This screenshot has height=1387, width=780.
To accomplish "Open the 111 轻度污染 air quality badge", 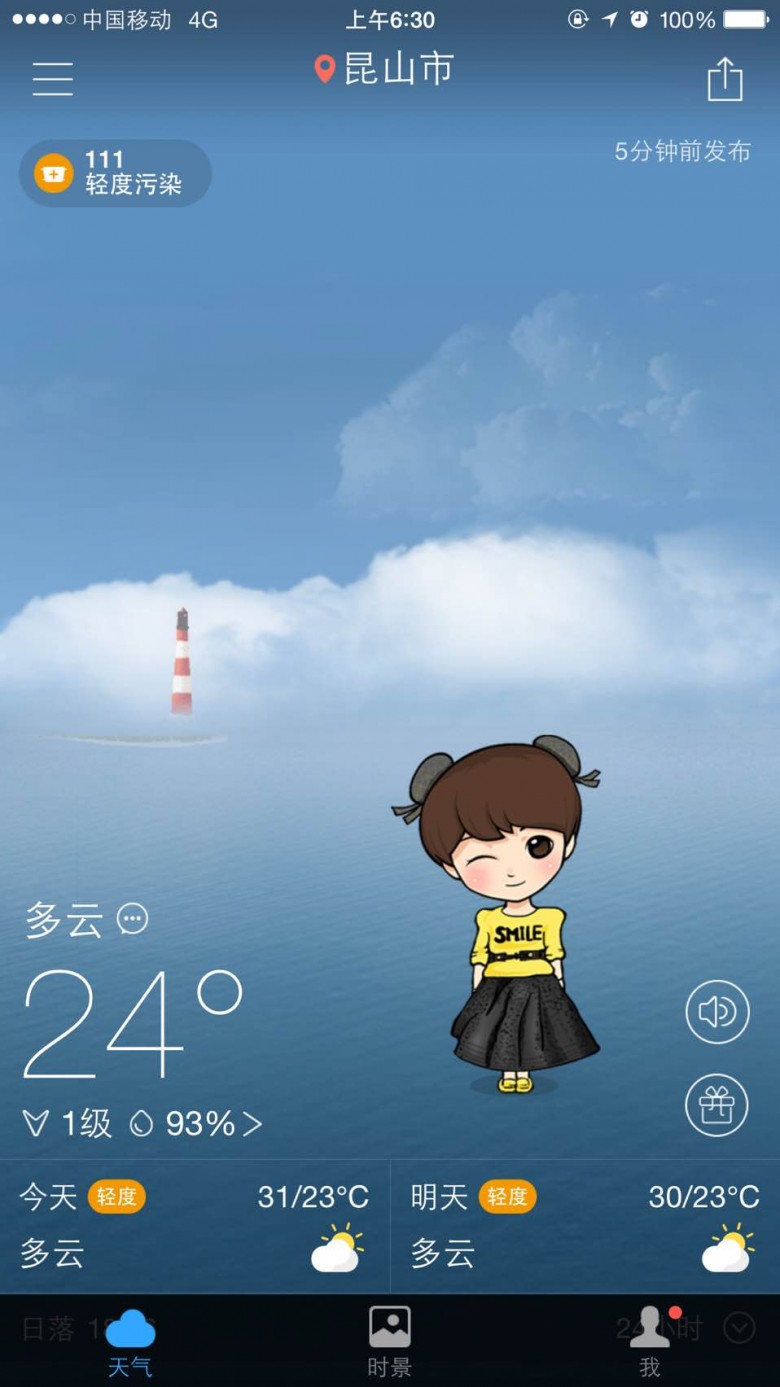I will [x=115, y=173].
